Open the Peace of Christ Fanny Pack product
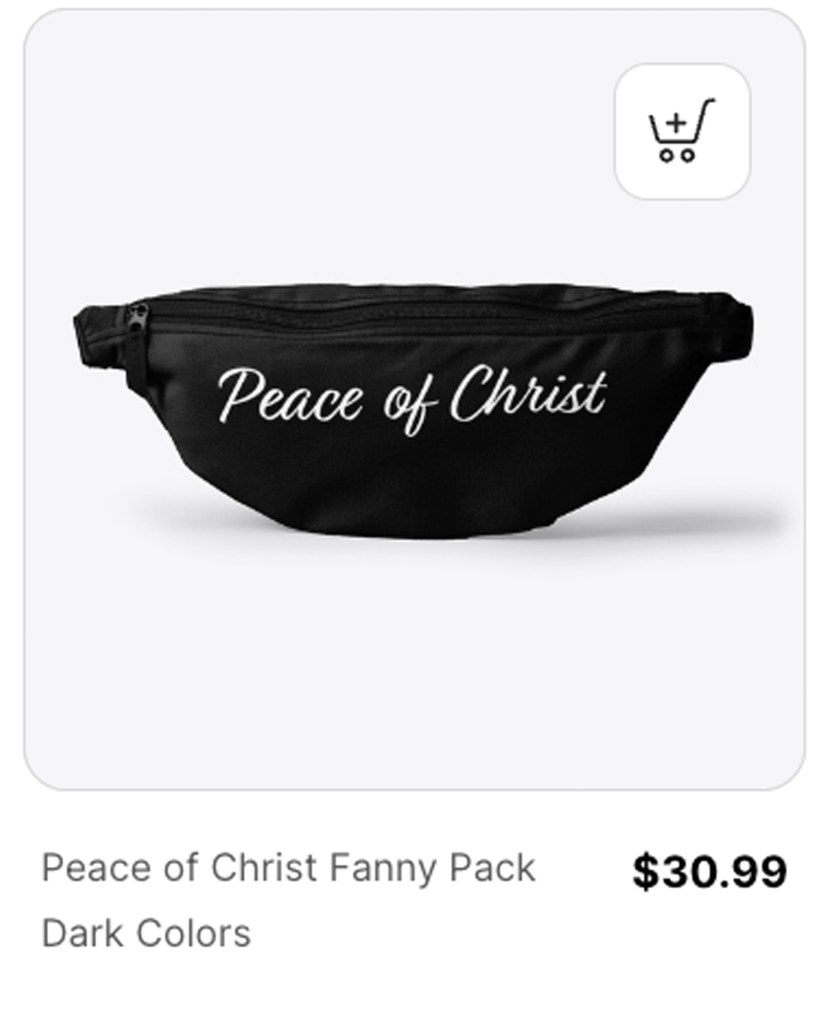 tap(288, 868)
